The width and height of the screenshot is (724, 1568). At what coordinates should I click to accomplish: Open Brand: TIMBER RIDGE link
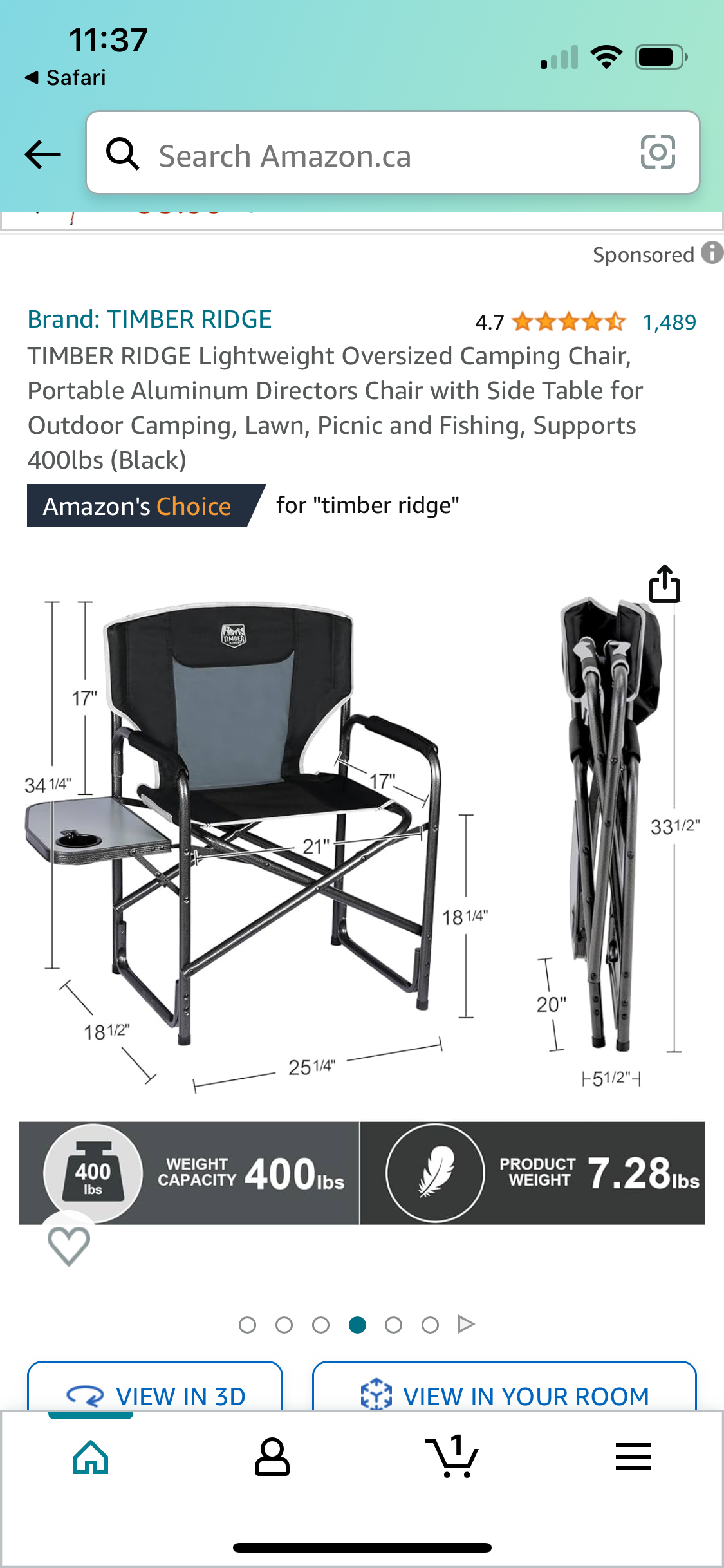pyautogui.click(x=149, y=319)
